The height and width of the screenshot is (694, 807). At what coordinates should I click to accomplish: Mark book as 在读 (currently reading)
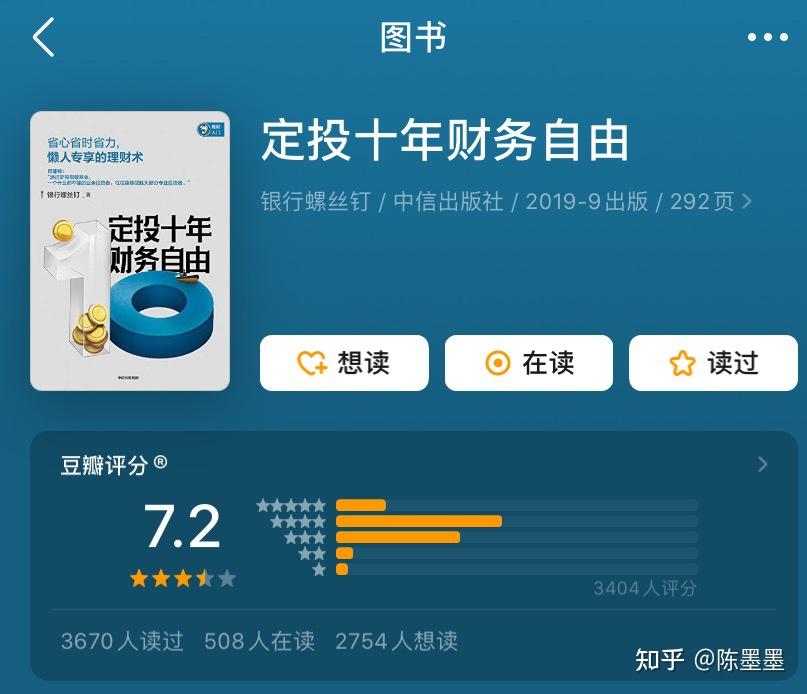coord(528,363)
